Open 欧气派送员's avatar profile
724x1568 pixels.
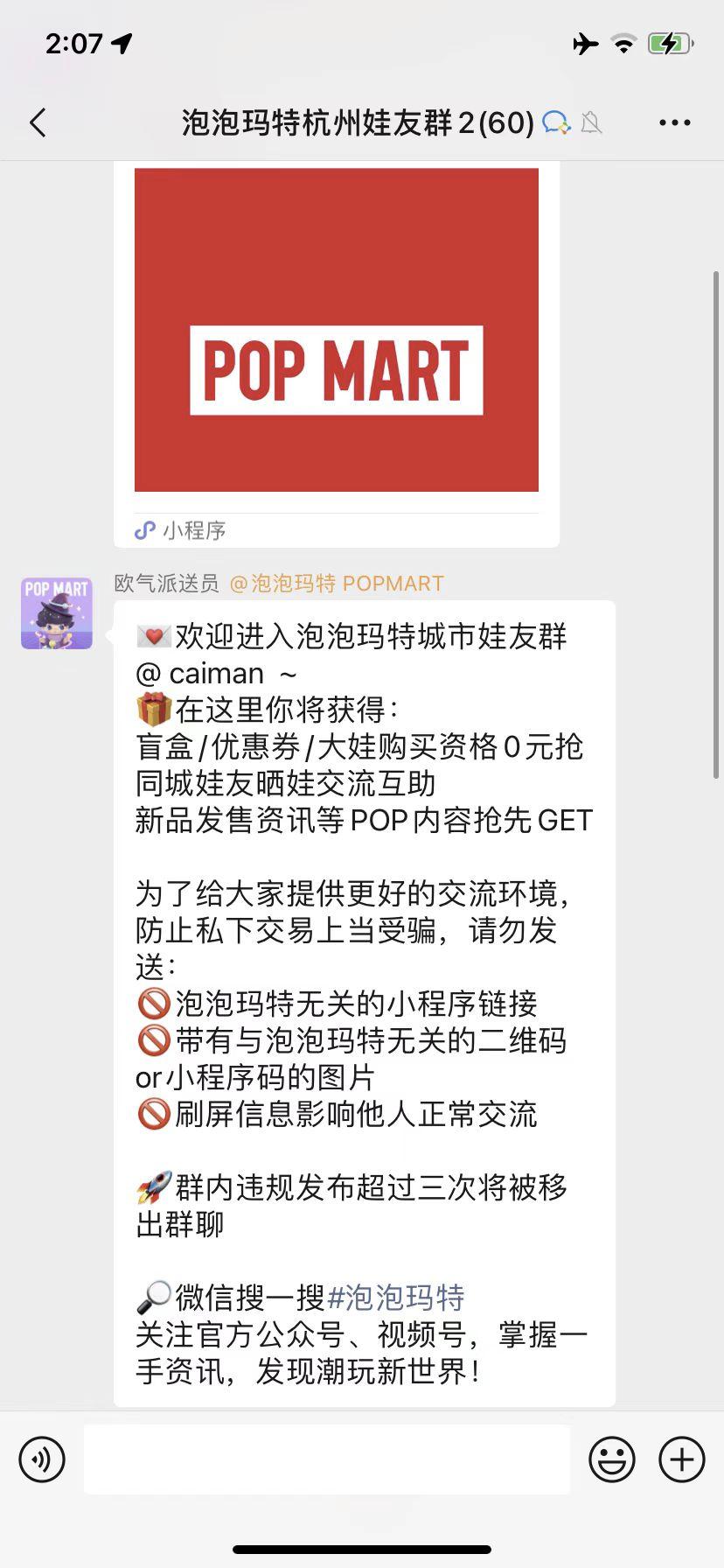tap(57, 612)
